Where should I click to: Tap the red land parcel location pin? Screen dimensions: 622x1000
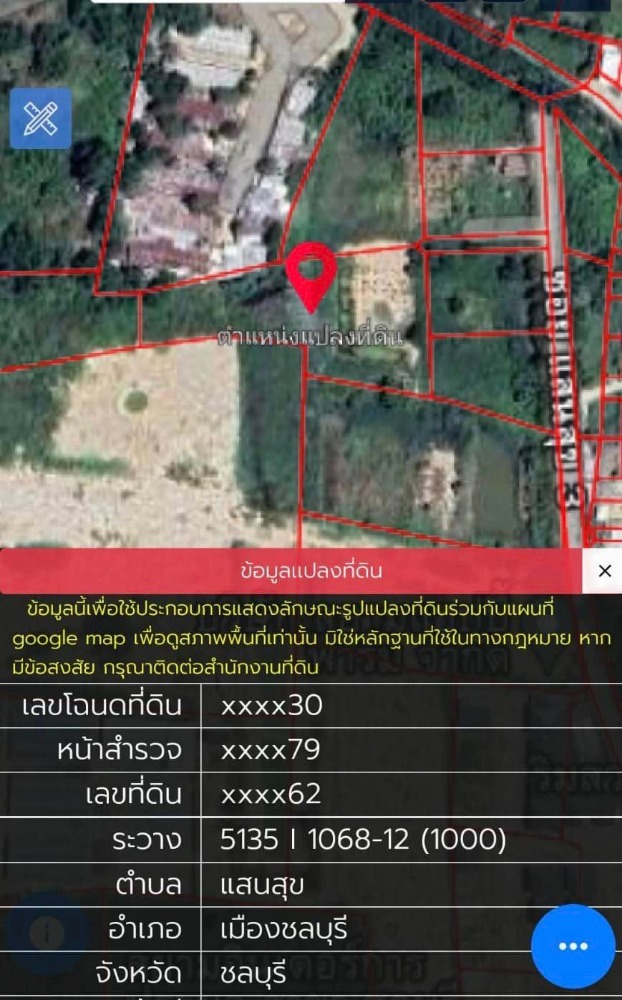[311, 277]
